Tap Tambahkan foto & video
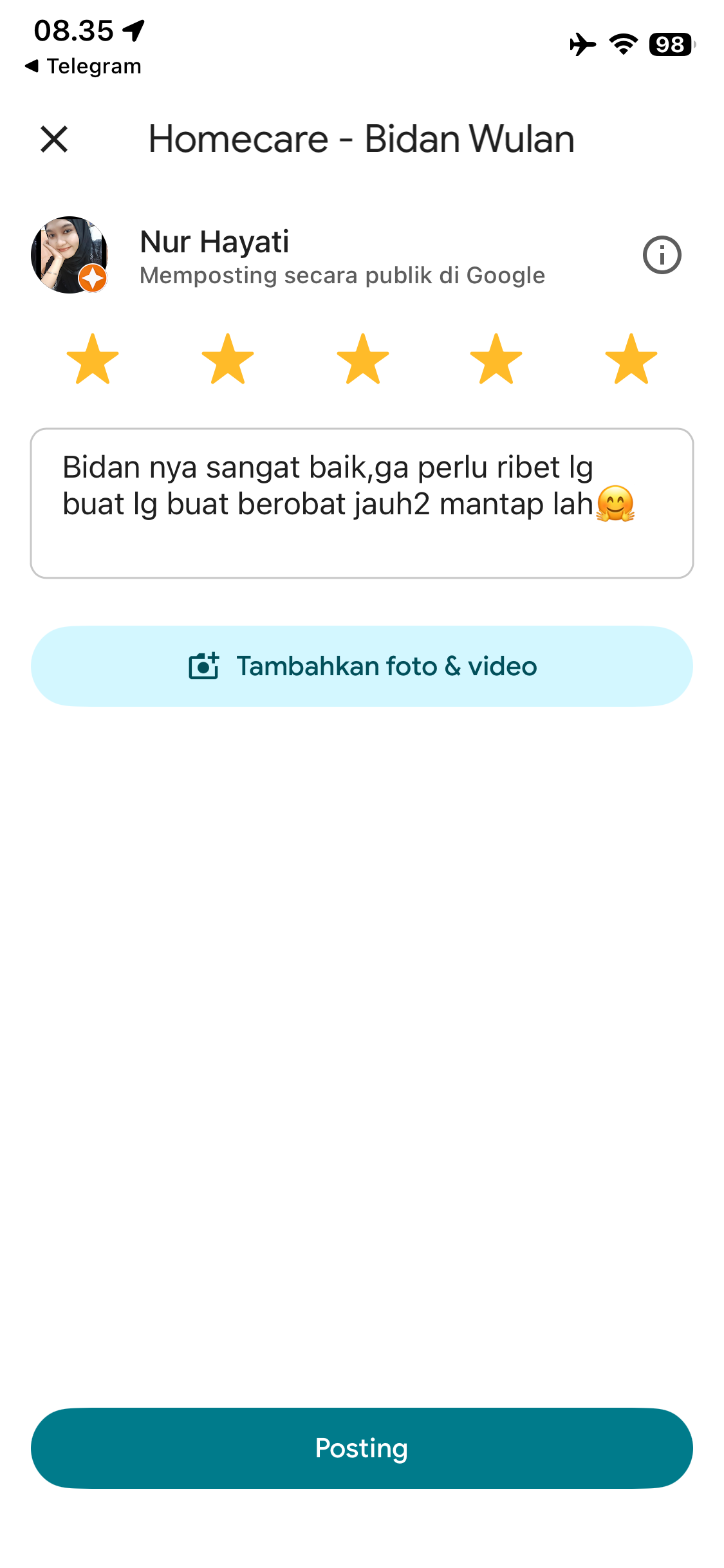This screenshot has height=1568, width=724. 362,666
